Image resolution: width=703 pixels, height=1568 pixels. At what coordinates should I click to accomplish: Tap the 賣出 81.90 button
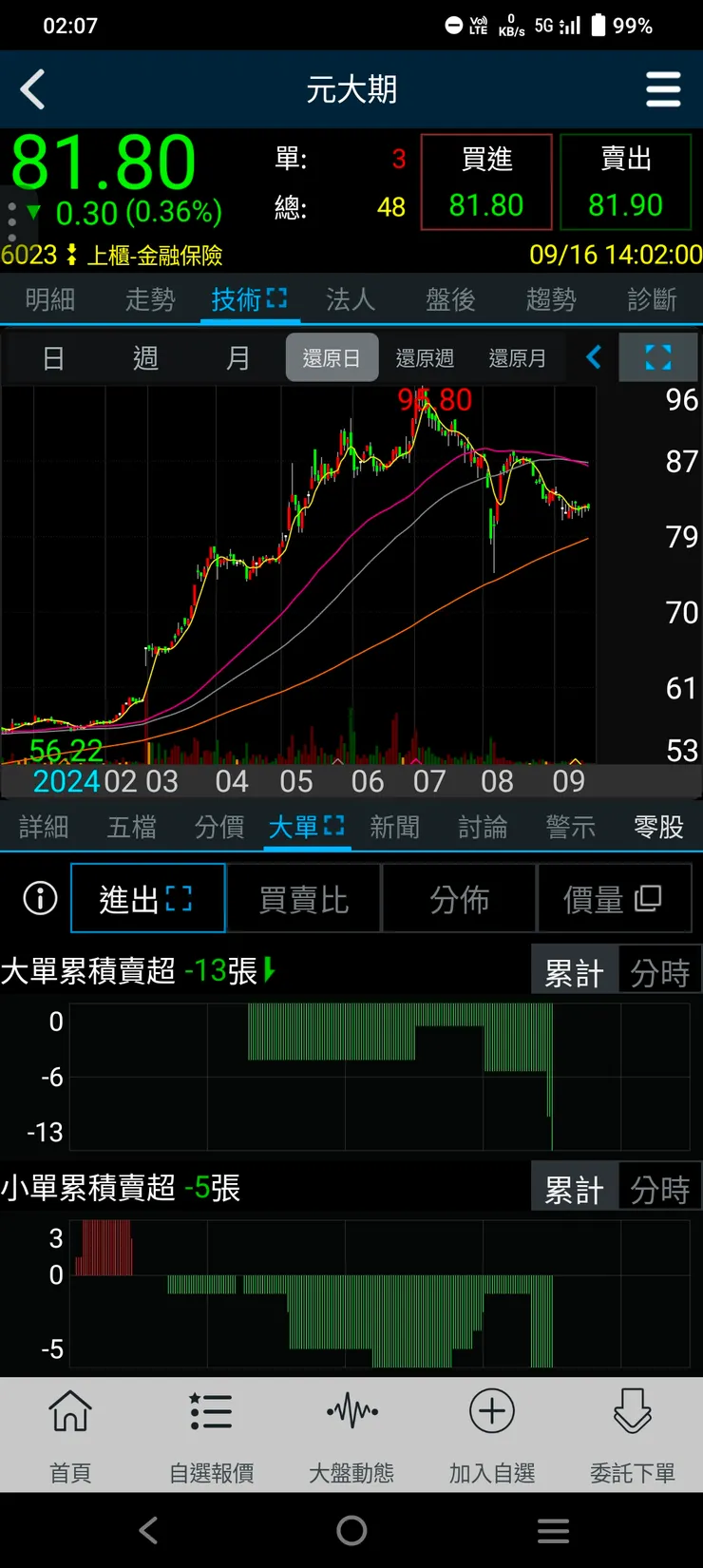tap(627, 182)
